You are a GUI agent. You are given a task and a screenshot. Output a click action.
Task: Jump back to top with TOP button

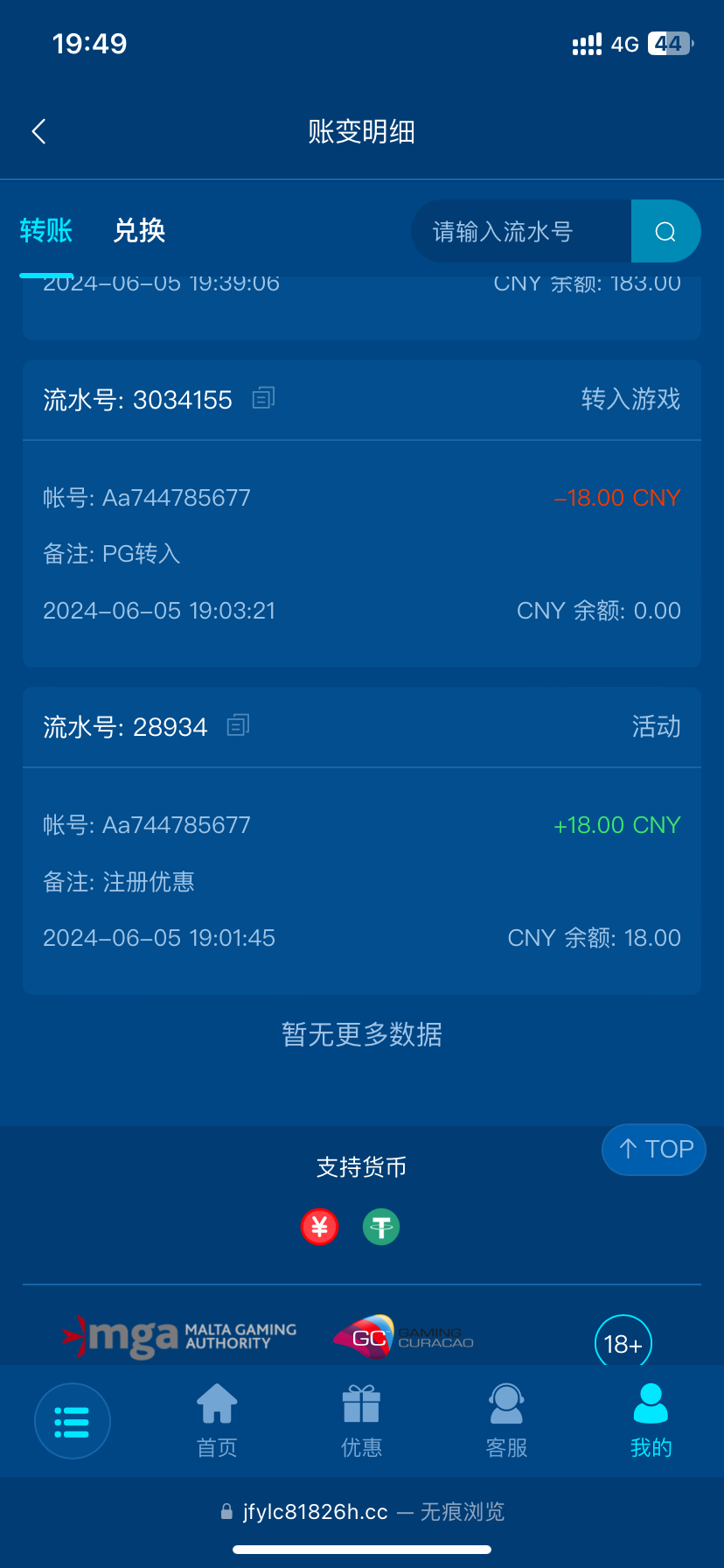(x=654, y=1149)
